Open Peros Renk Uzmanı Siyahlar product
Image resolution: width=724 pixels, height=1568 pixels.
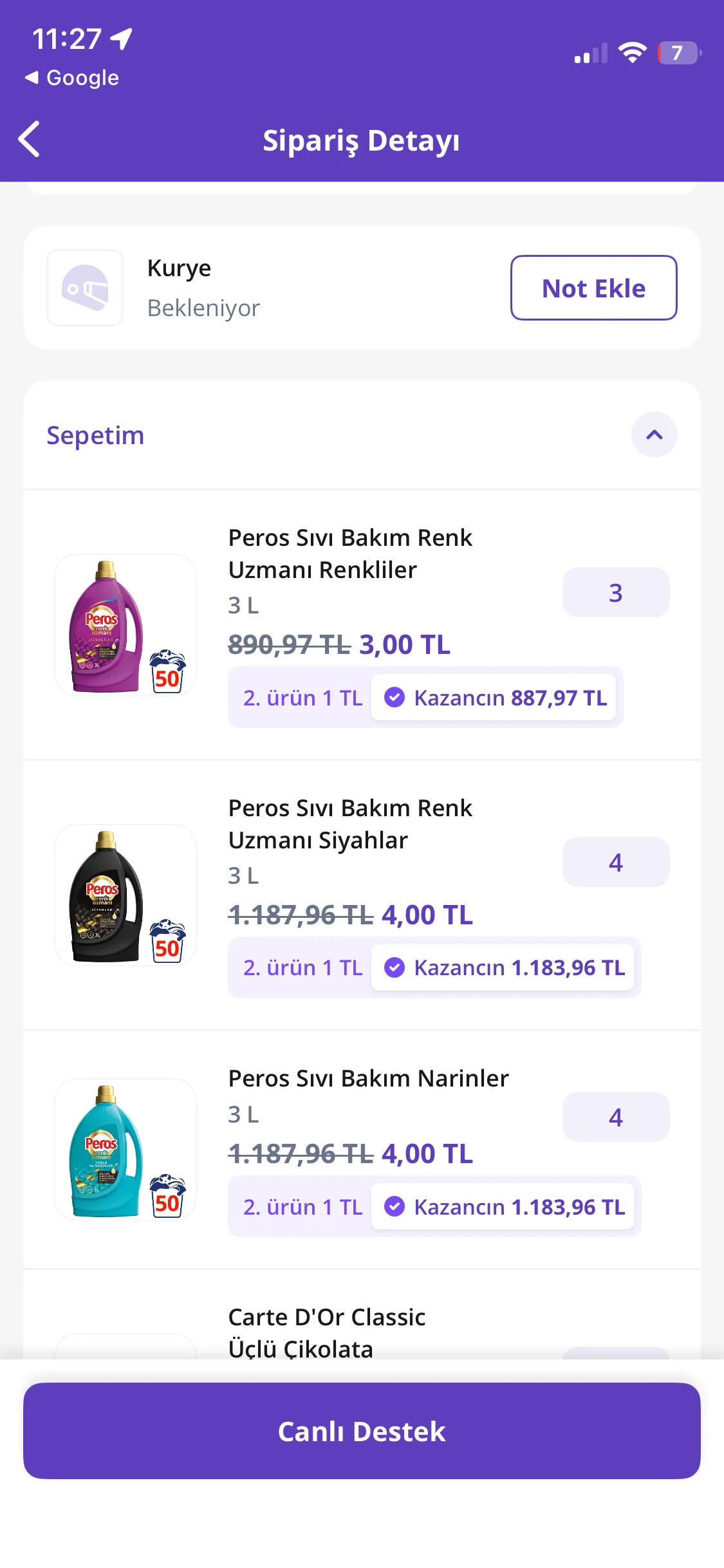coord(350,824)
